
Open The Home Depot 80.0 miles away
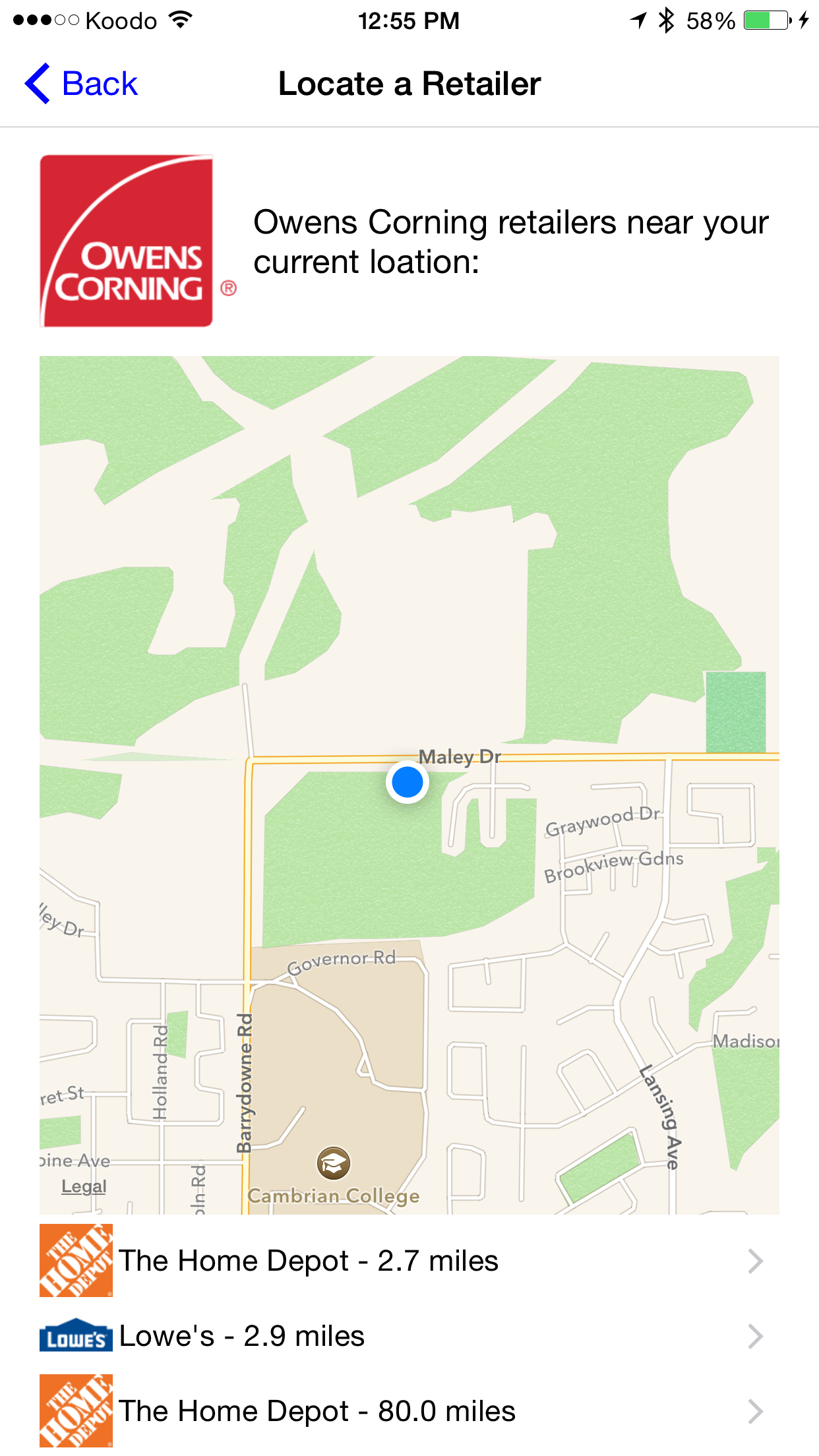(409, 1411)
